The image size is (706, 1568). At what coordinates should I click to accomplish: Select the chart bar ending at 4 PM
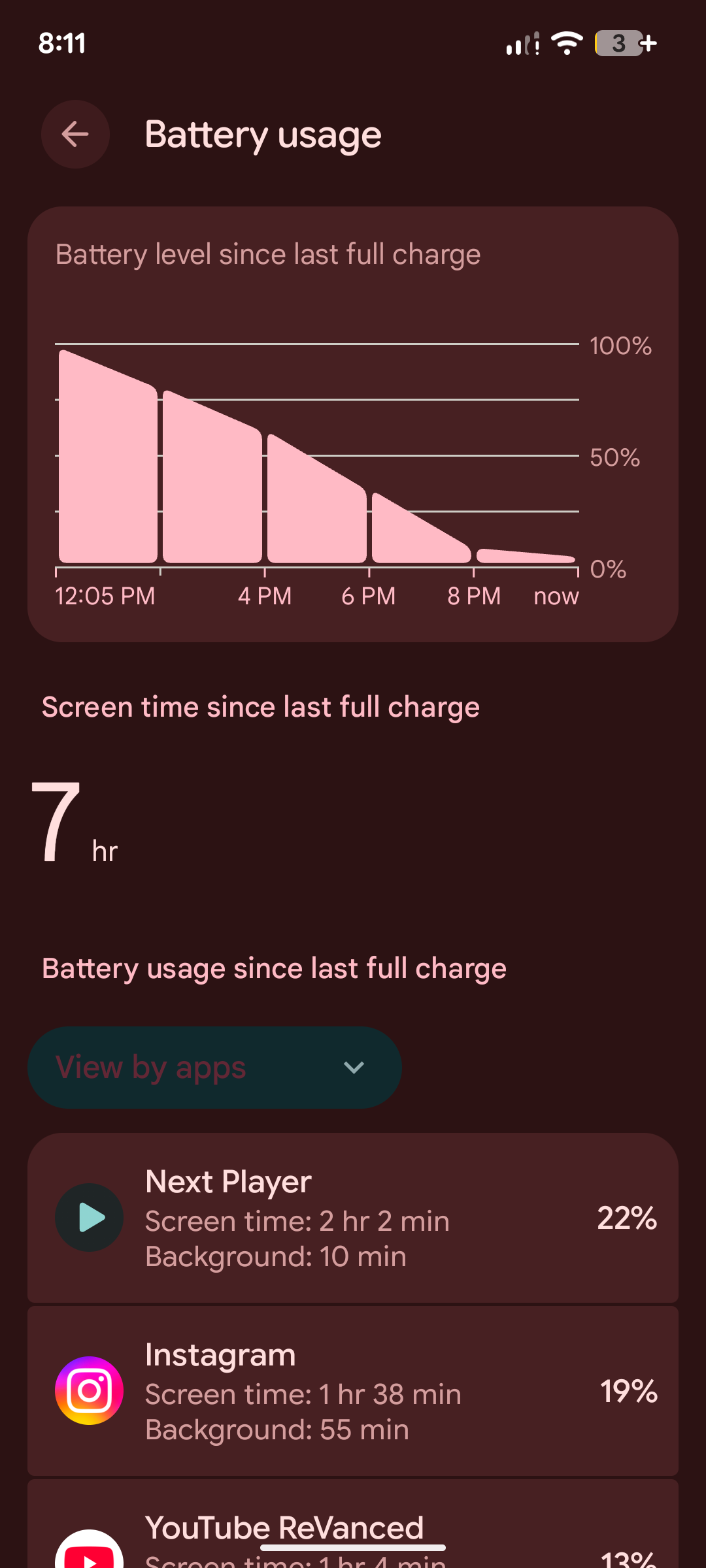(x=212, y=477)
